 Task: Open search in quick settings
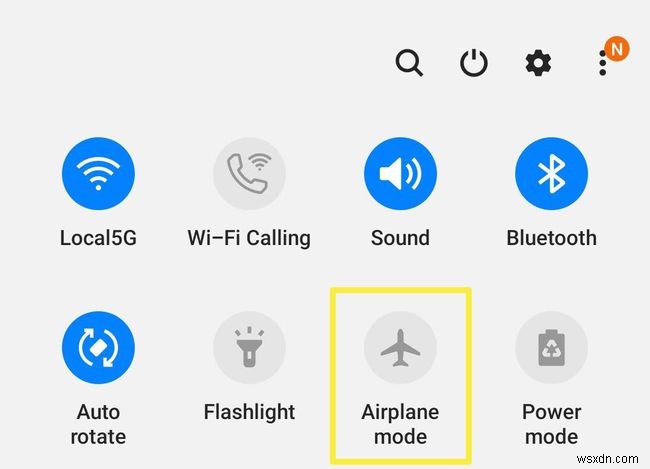click(x=410, y=64)
